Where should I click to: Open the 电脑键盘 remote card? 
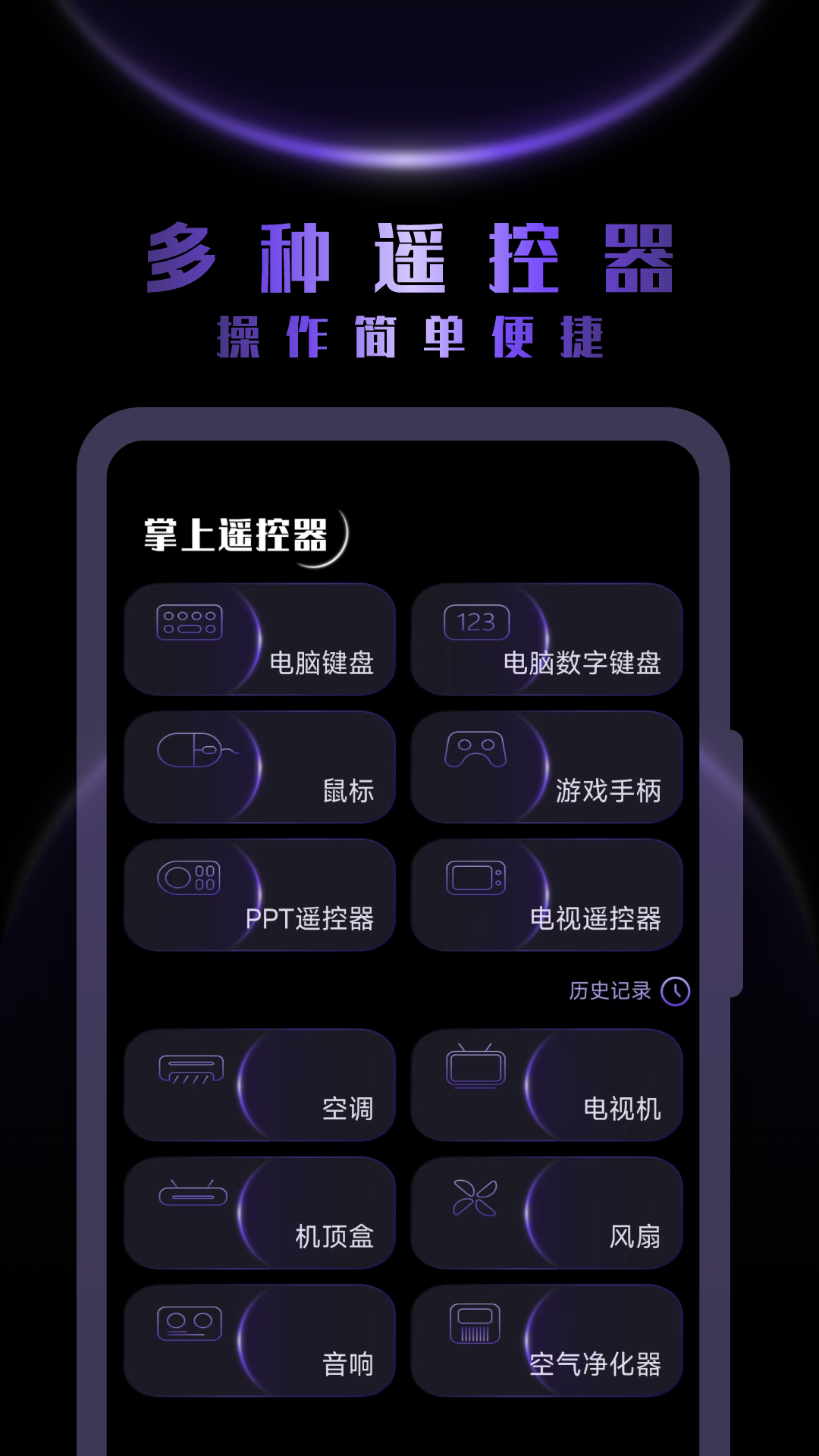tap(262, 641)
